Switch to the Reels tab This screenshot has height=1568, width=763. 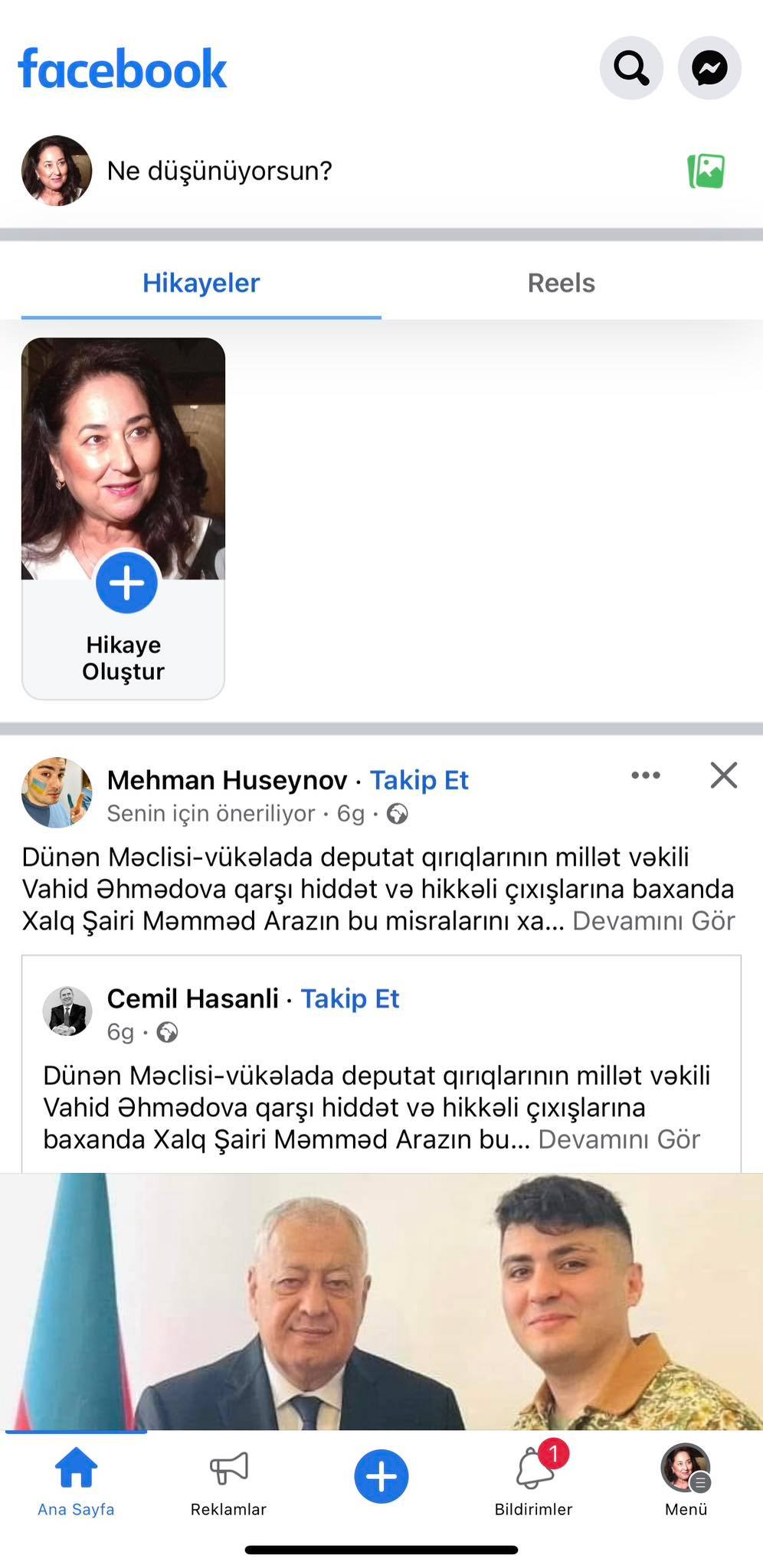[561, 283]
